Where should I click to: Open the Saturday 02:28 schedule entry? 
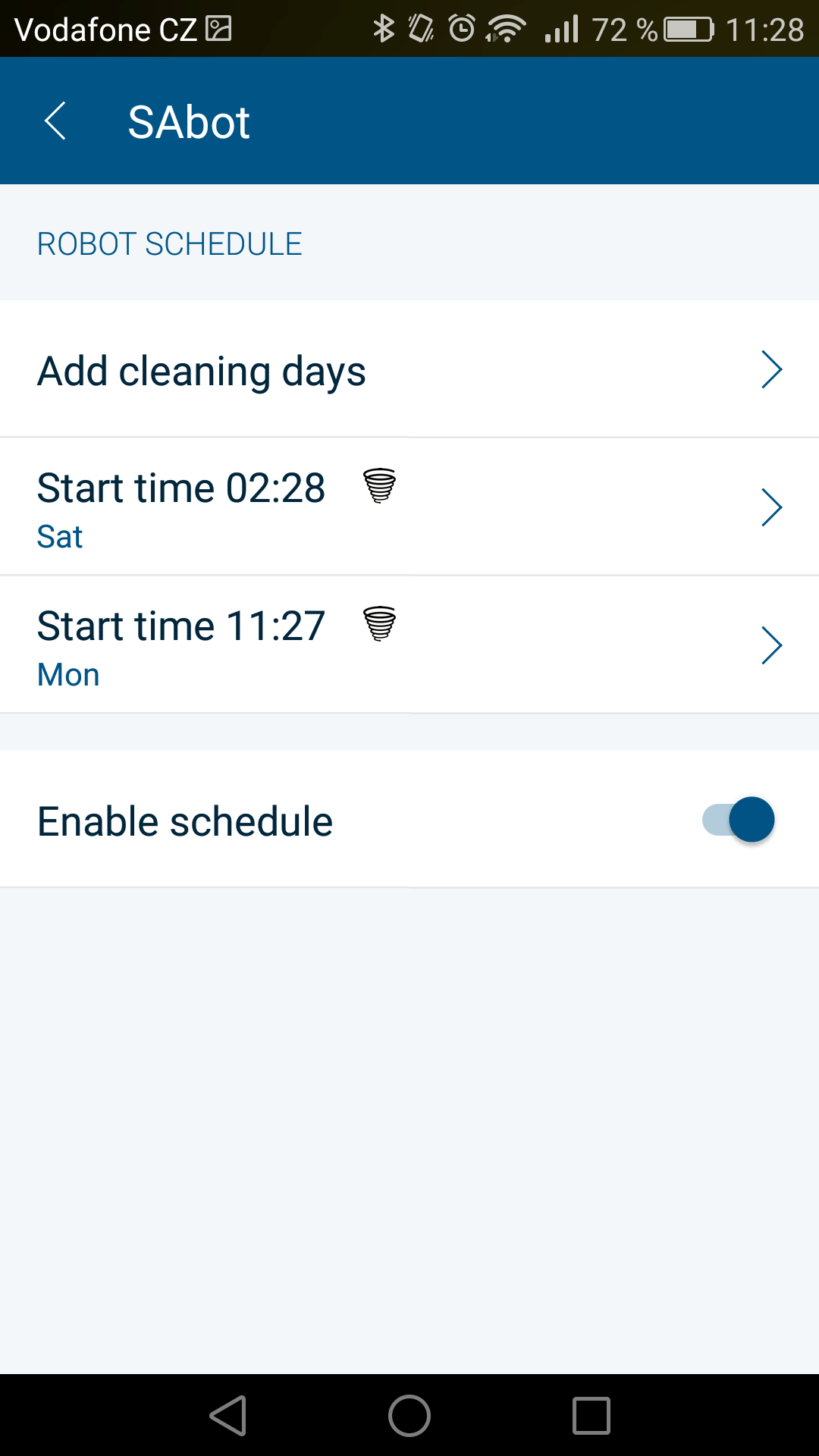(x=409, y=507)
